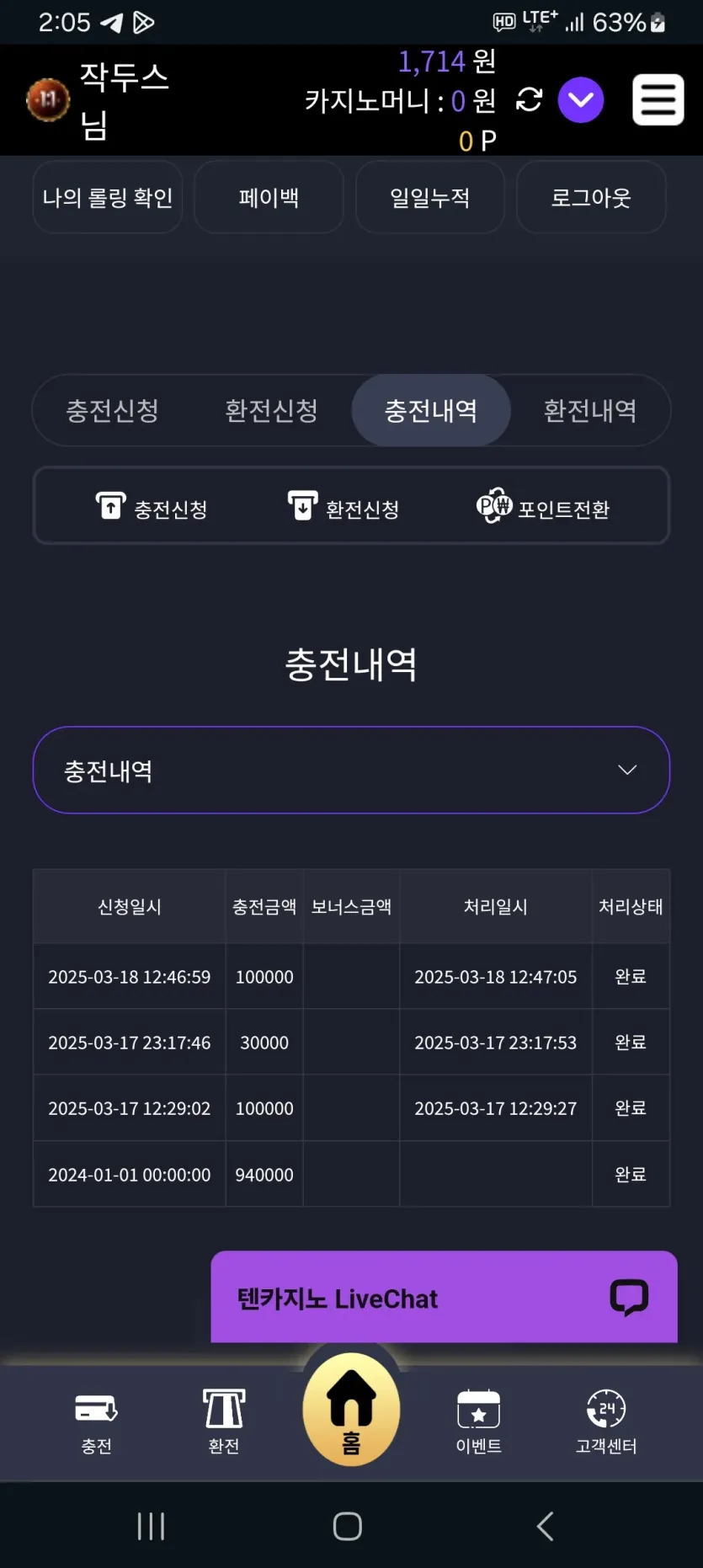Image resolution: width=703 pixels, height=1568 pixels.
Task: Refresh the balance with the reload icon
Action: click(529, 100)
